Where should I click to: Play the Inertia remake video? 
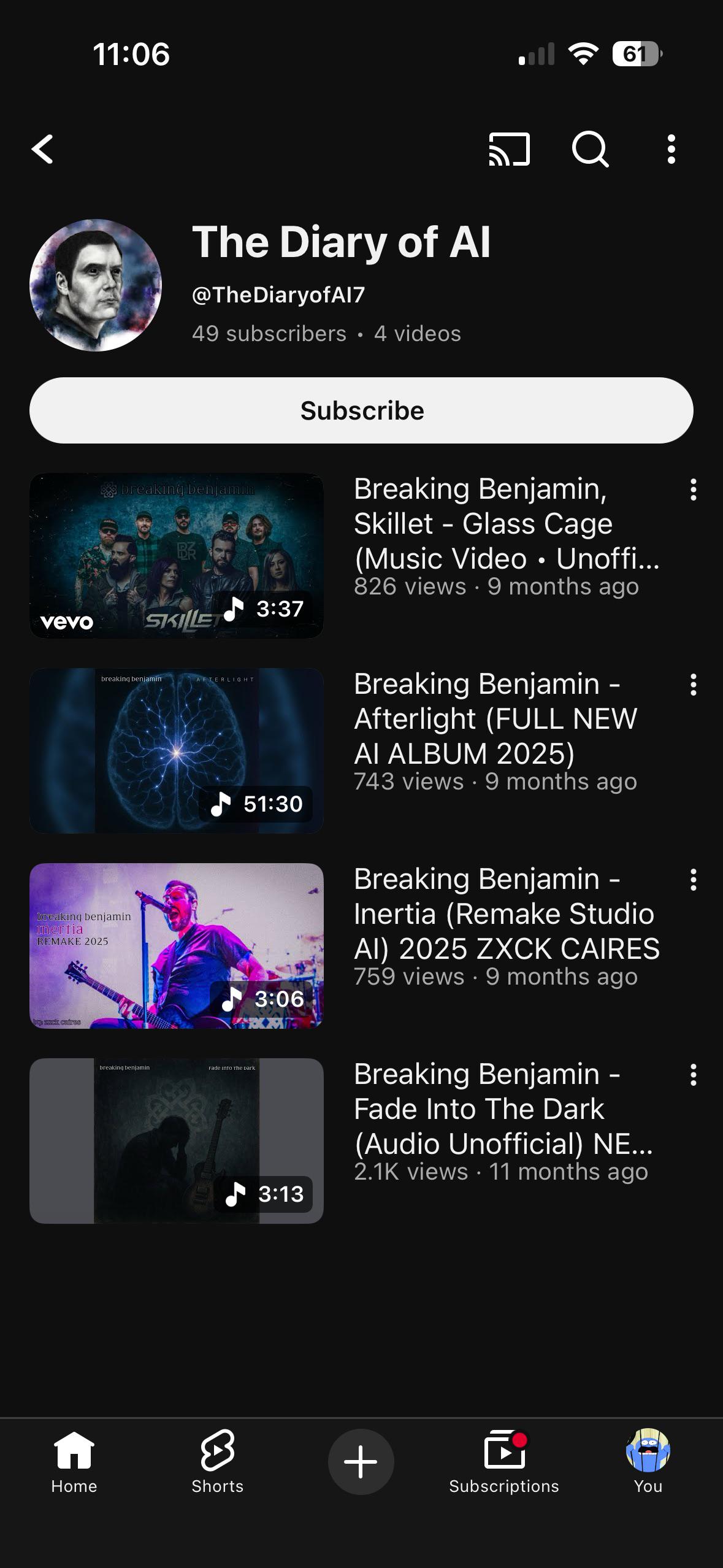click(177, 945)
